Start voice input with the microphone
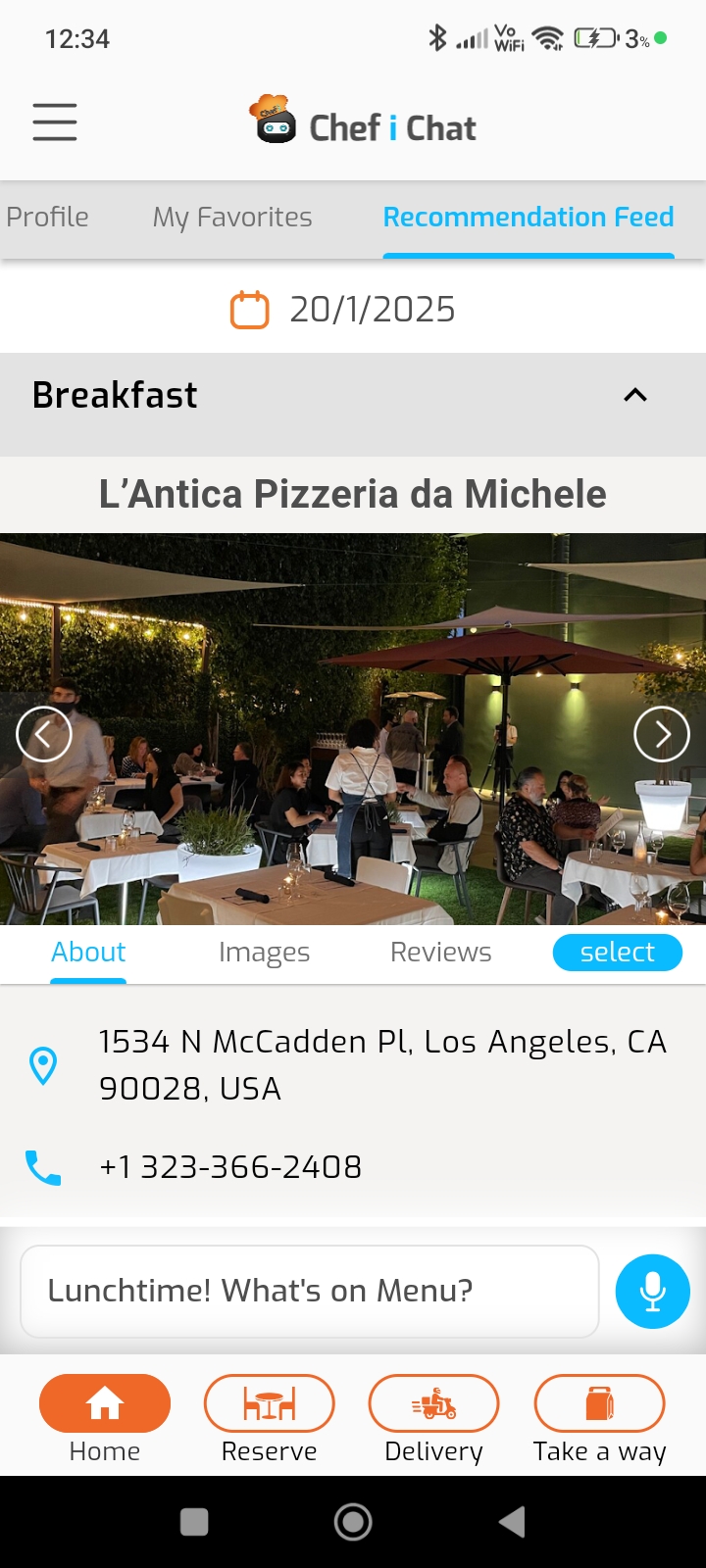 coord(652,1291)
